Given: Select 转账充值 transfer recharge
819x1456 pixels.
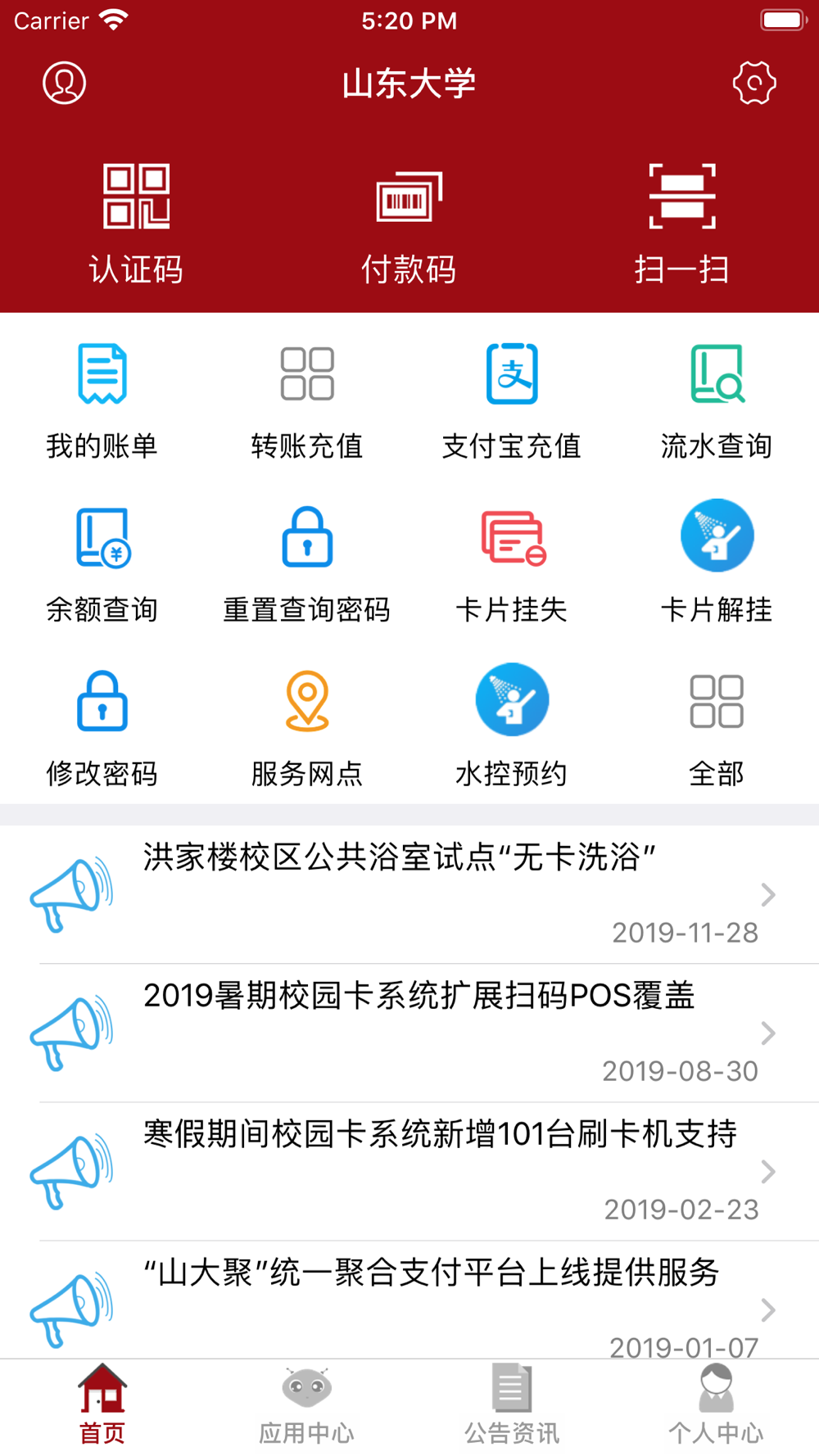Looking at the screenshot, I should coord(307,401).
